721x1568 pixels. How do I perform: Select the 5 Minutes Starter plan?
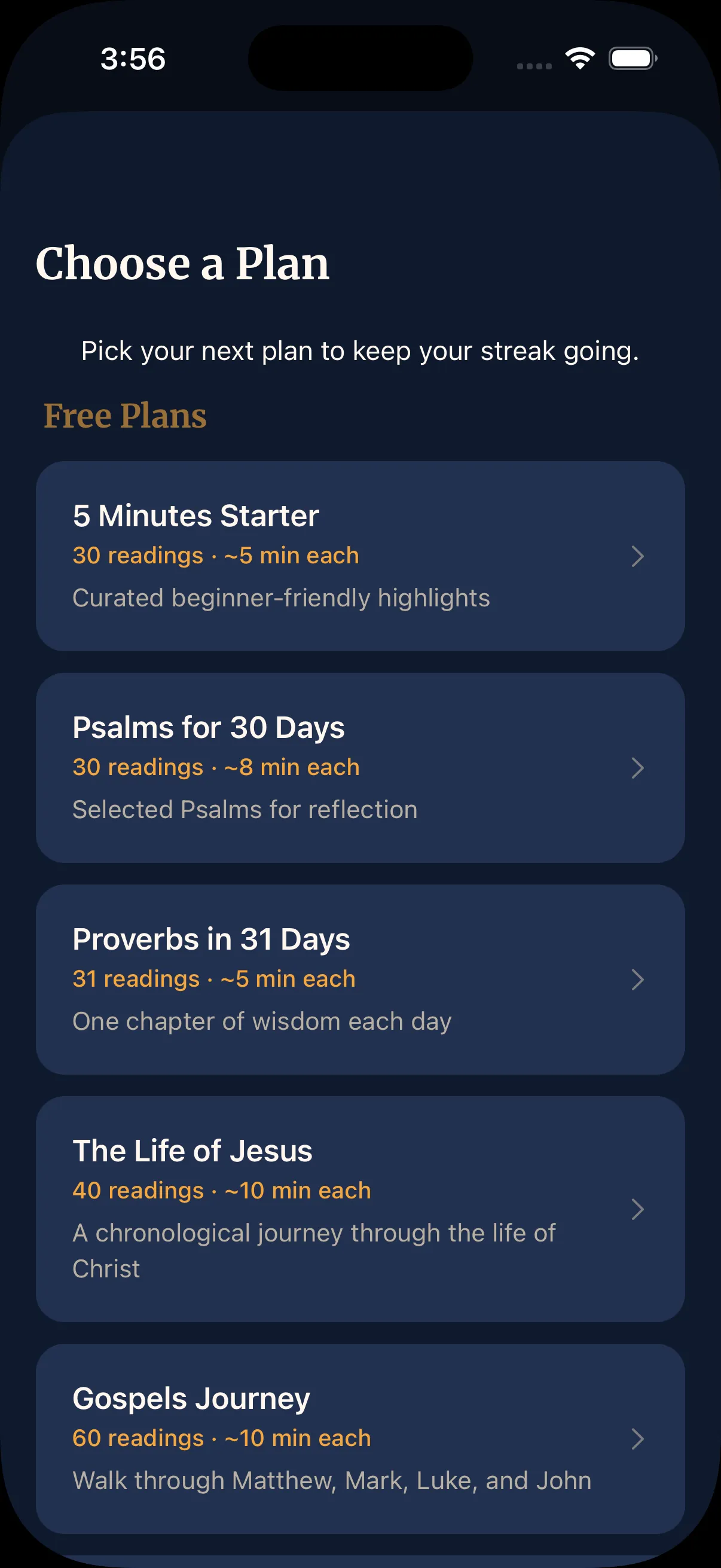(x=359, y=556)
